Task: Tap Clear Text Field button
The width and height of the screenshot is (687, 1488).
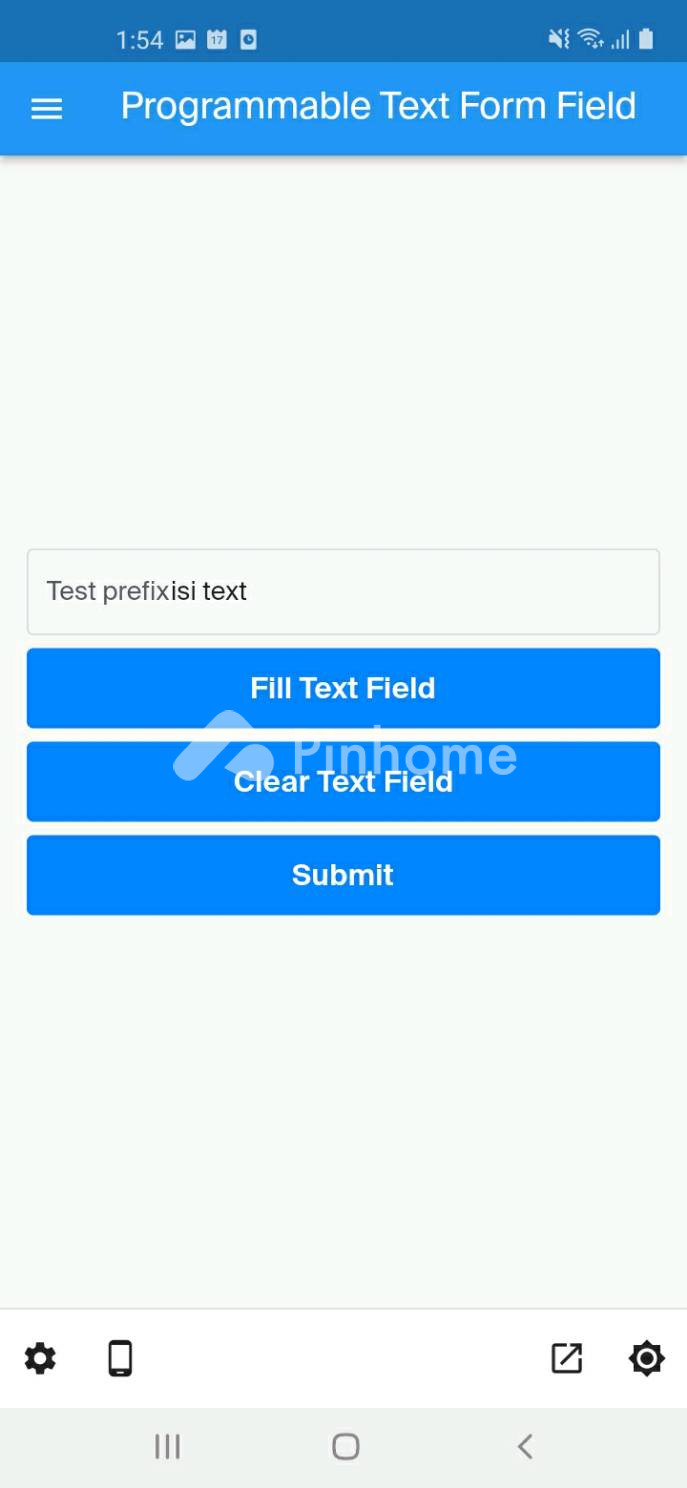Action: point(343,782)
